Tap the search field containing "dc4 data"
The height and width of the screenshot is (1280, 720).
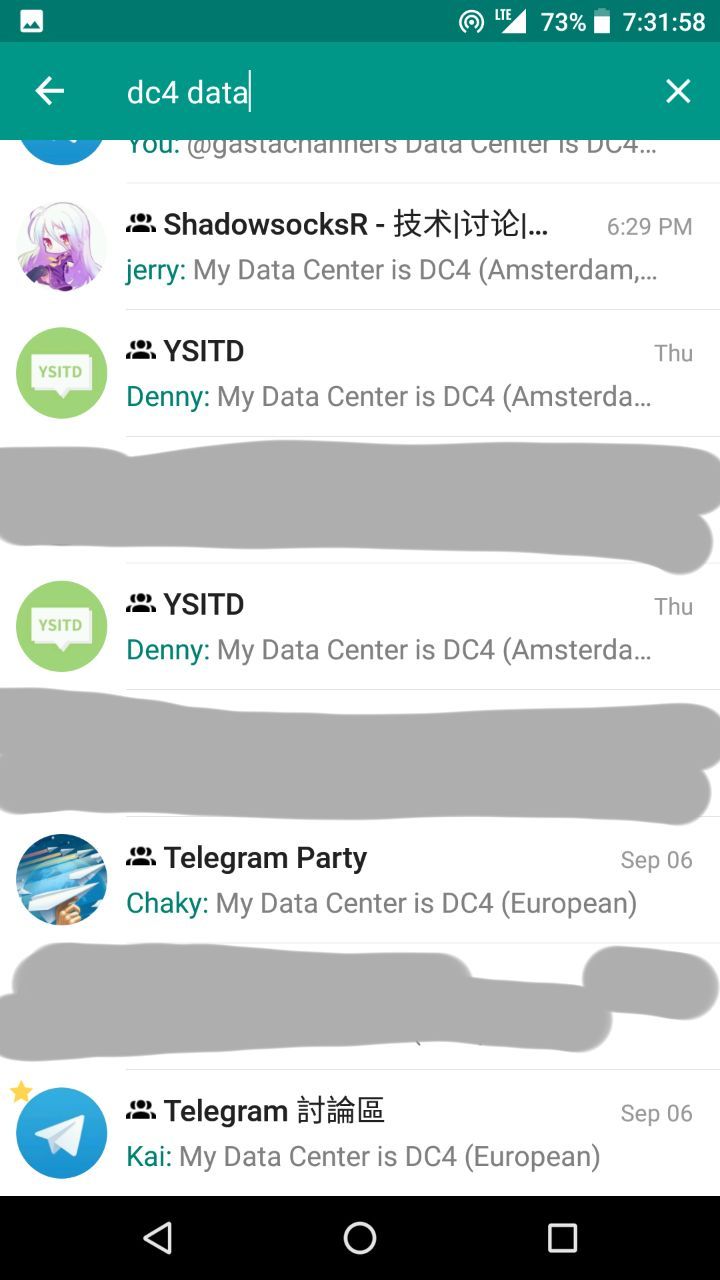point(380,92)
